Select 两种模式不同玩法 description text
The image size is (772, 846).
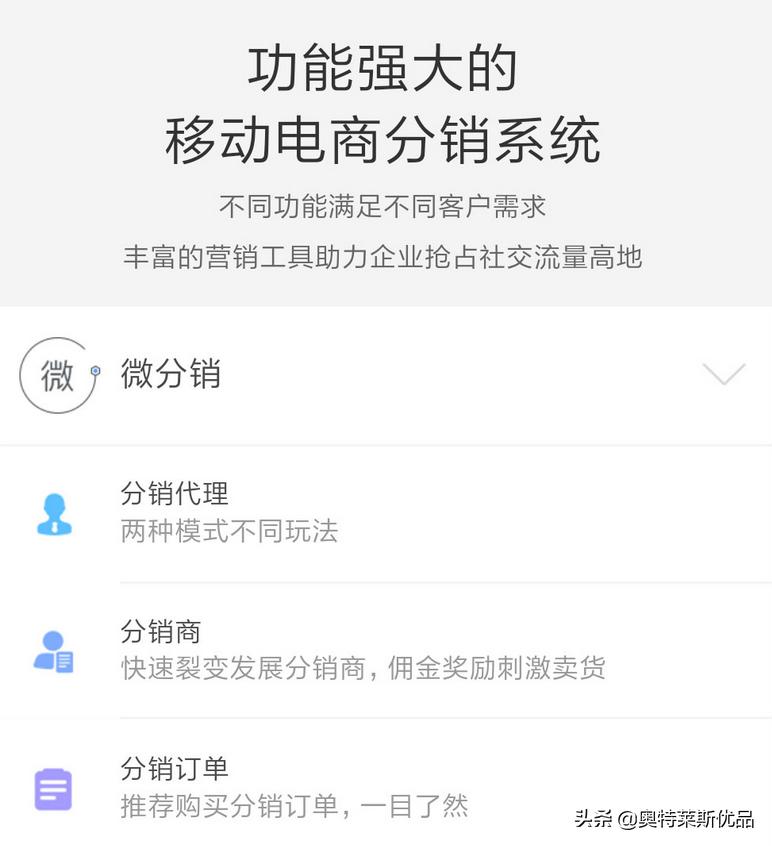coord(228,531)
